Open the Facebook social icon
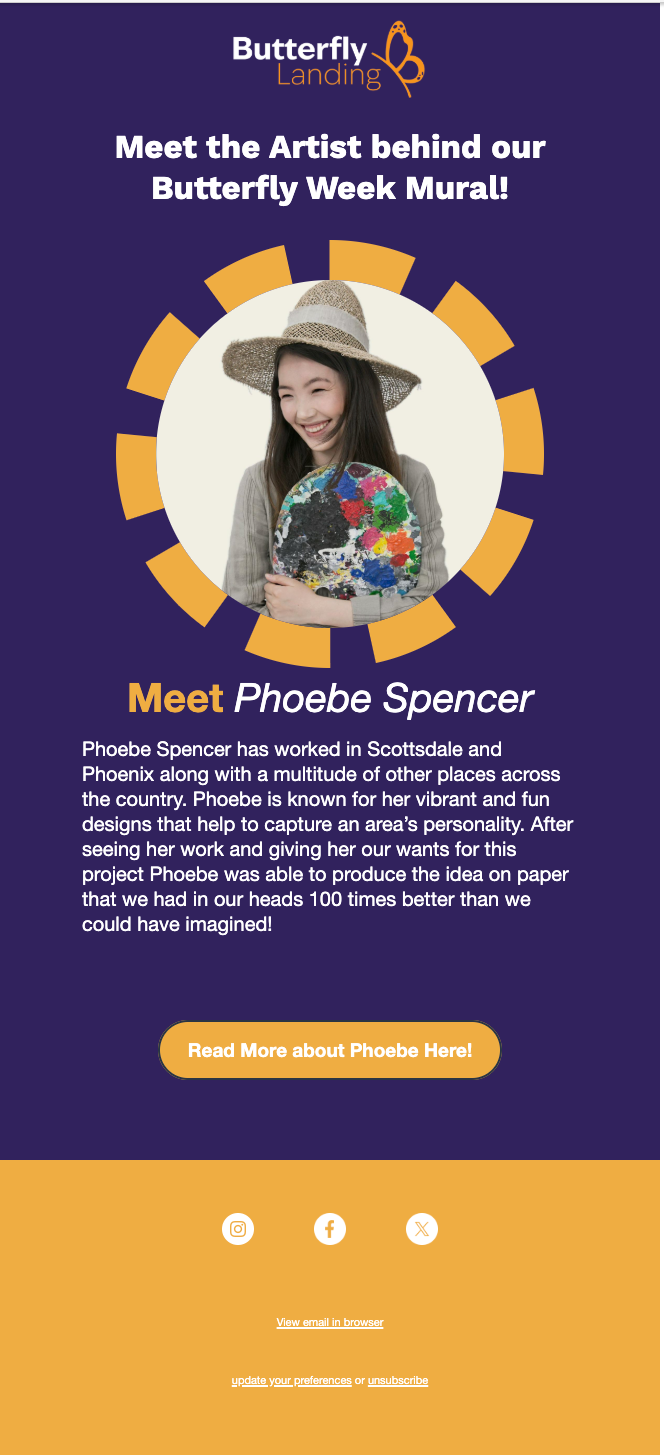The width and height of the screenshot is (664, 1456). [x=330, y=1229]
